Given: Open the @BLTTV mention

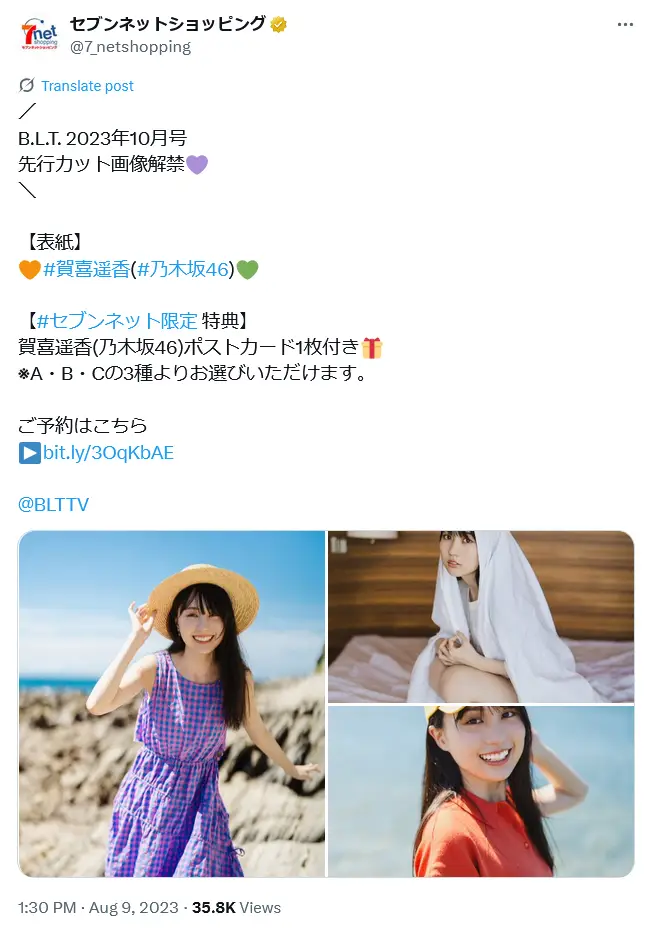Looking at the screenshot, I should click(54, 505).
